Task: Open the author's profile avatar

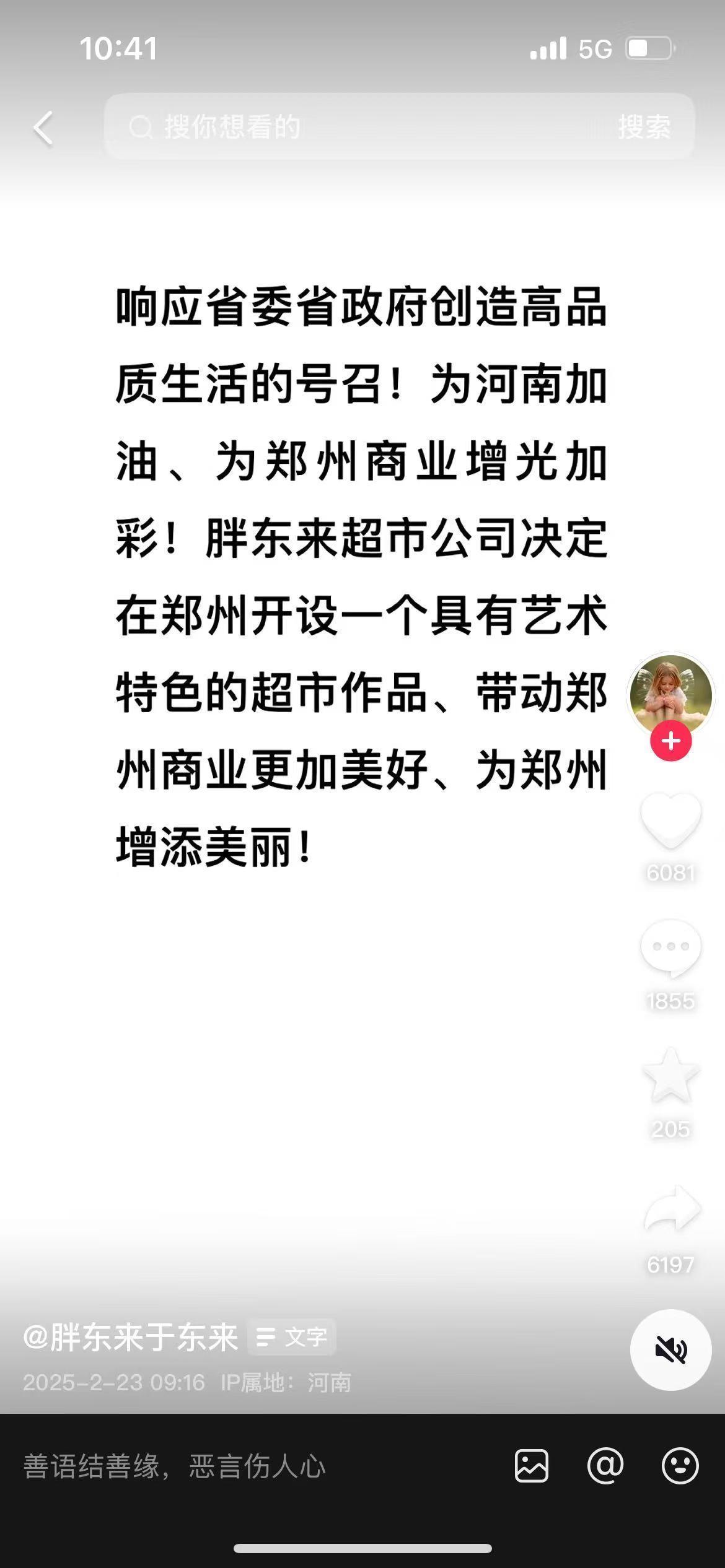Action: point(670,694)
